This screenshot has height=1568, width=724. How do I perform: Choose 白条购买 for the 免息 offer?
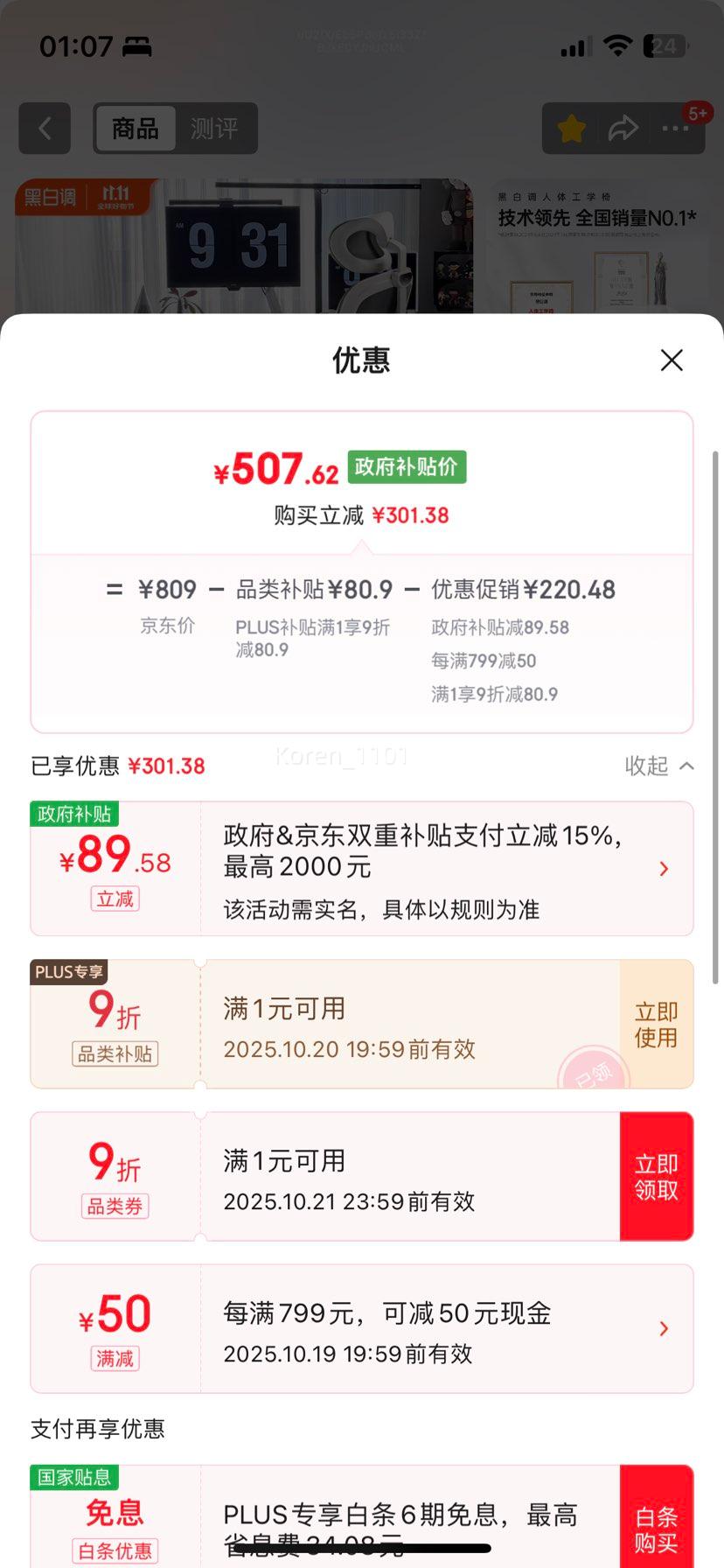(656, 1529)
